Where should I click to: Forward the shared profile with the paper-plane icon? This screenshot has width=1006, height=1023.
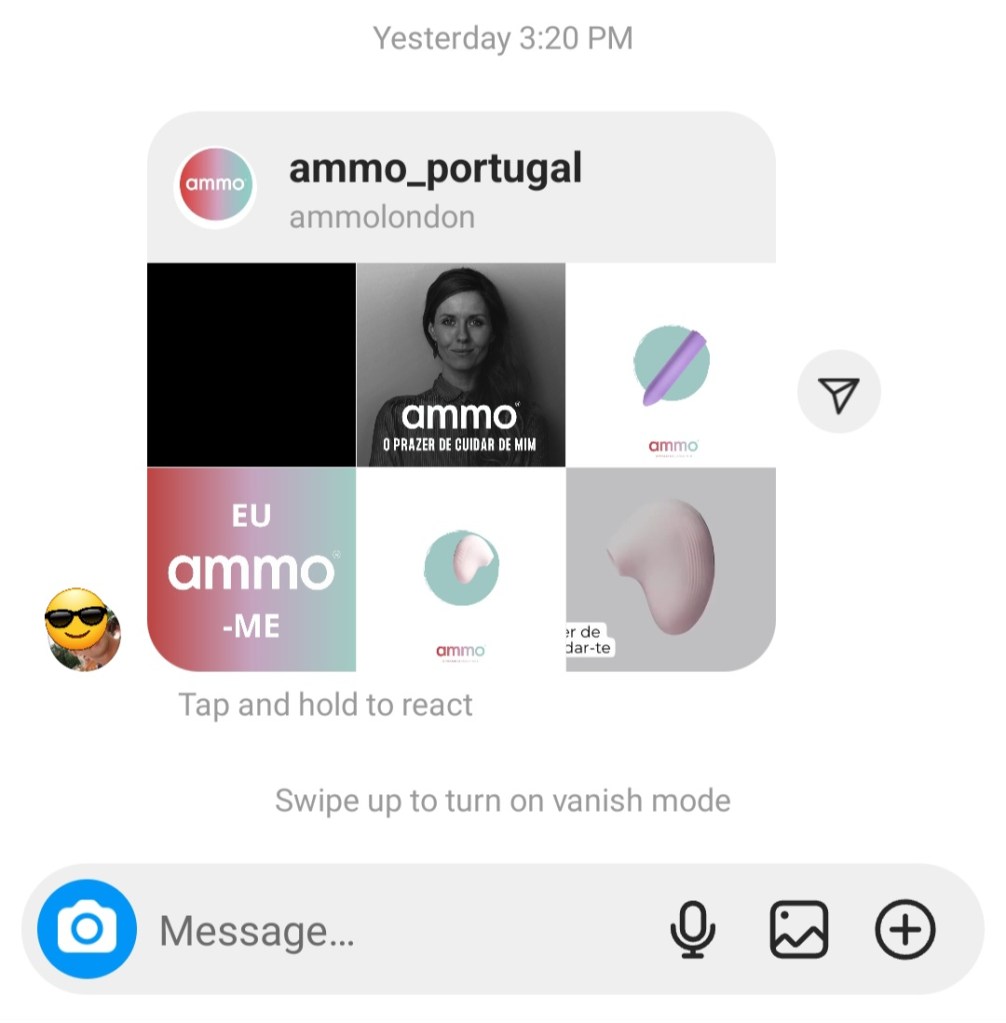839,392
